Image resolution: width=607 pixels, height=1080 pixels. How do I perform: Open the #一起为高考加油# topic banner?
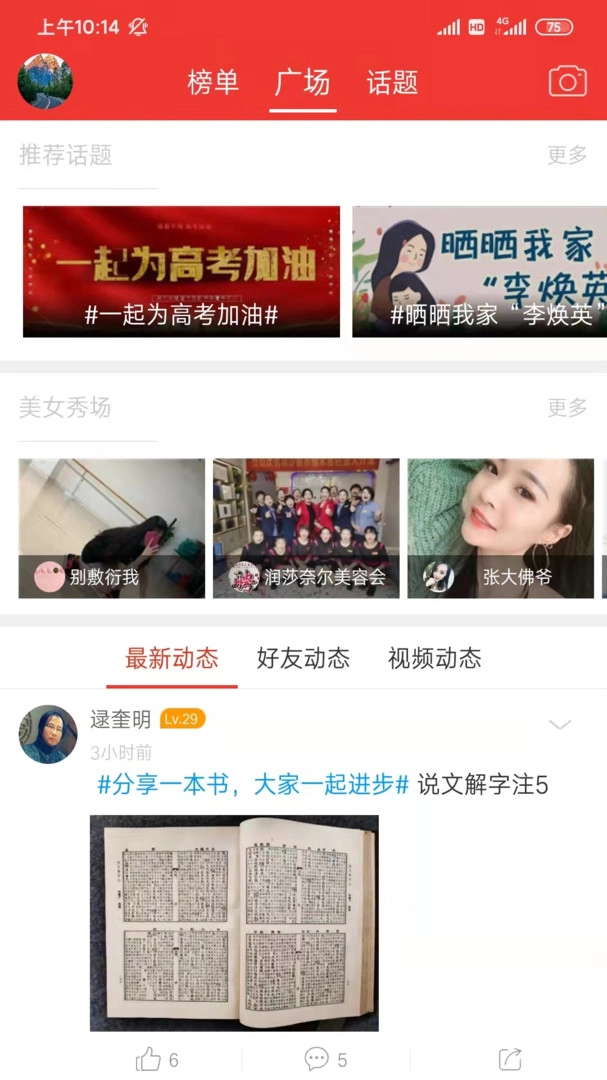click(x=181, y=271)
